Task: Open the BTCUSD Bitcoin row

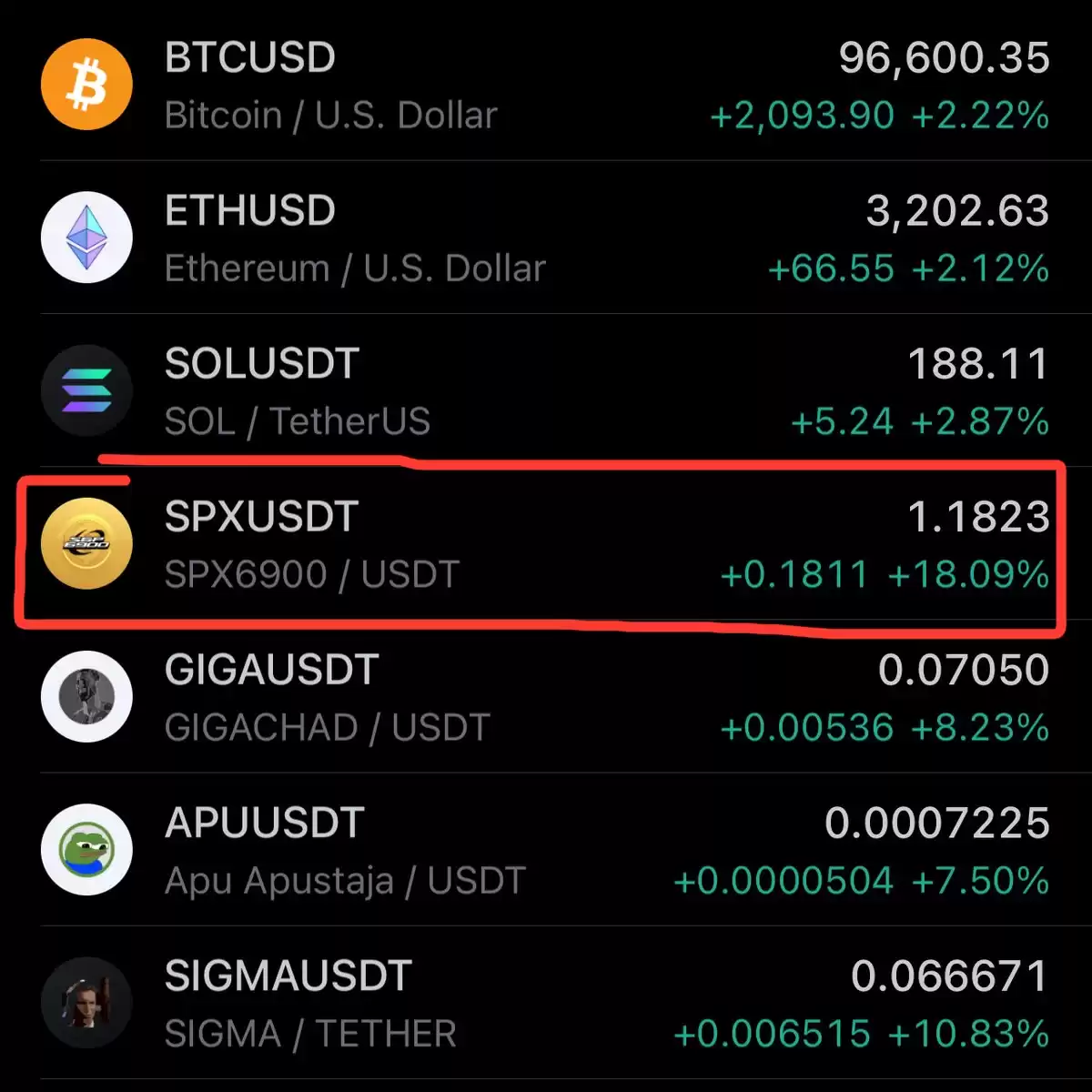Action: coord(546,86)
